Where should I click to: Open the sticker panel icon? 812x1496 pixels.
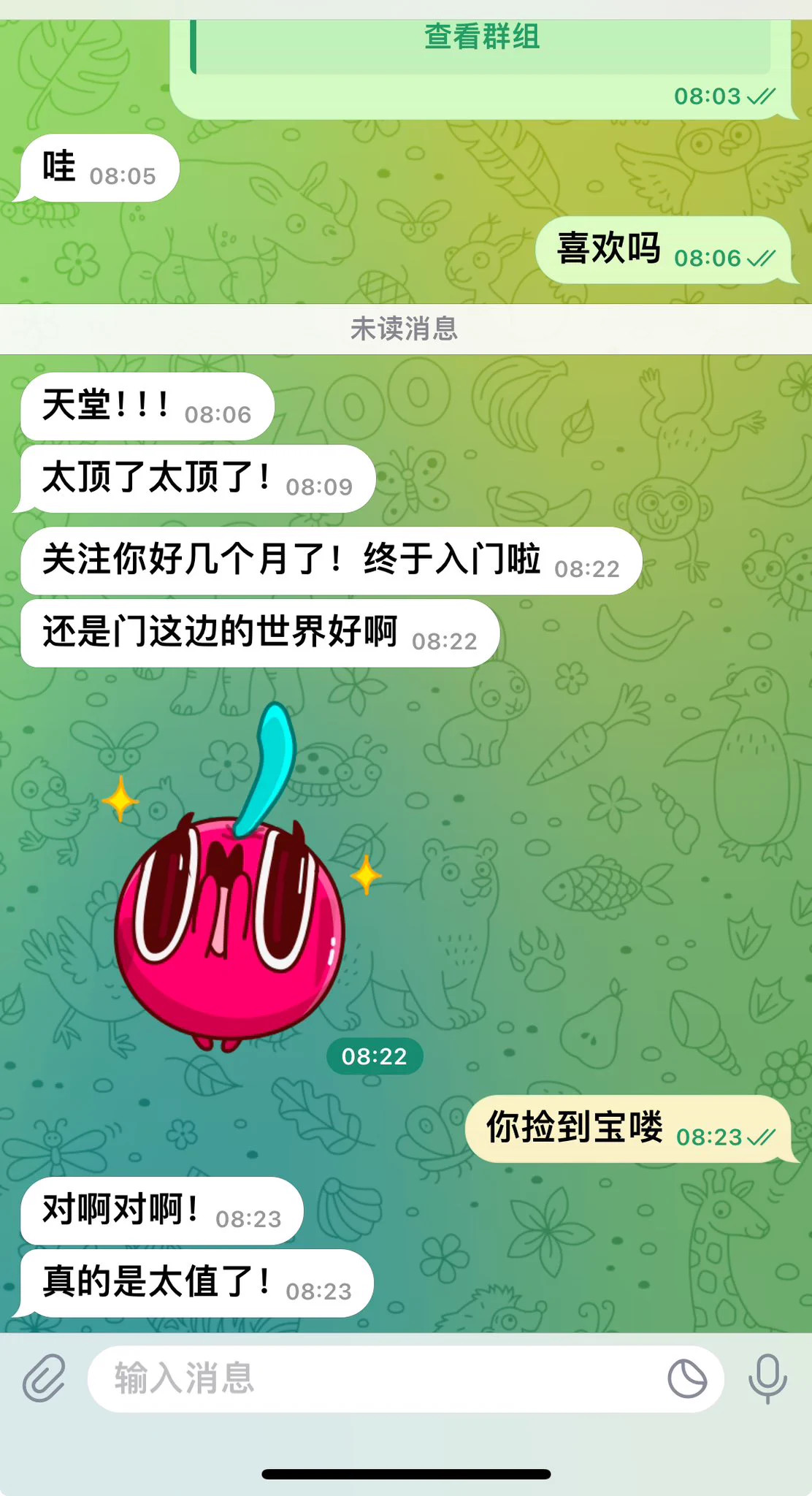[687, 1378]
